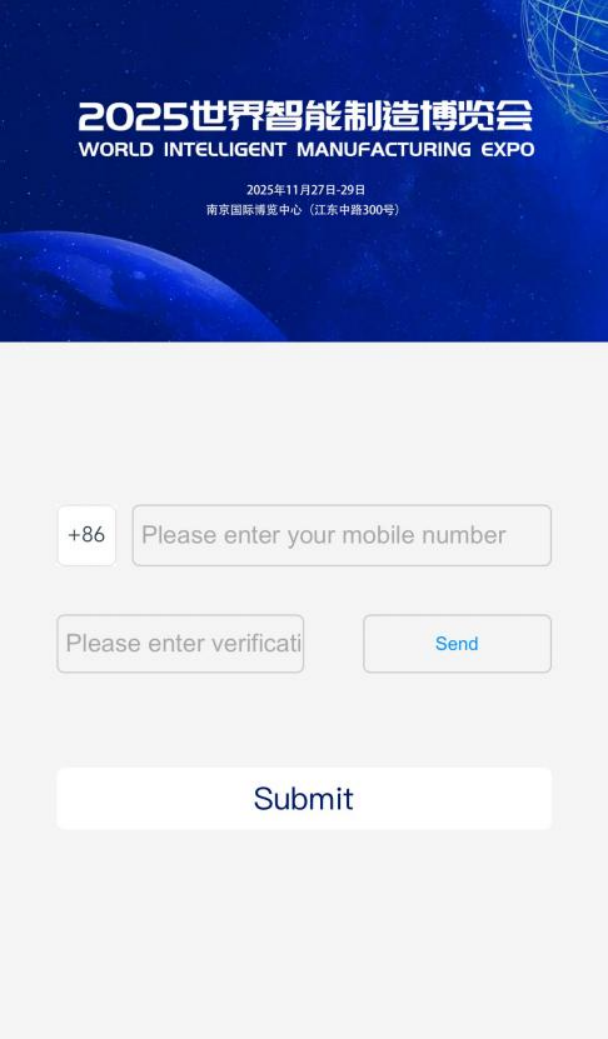The image size is (608, 1039).
Task: Open the +86 country code selector
Action: click(x=86, y=535)
